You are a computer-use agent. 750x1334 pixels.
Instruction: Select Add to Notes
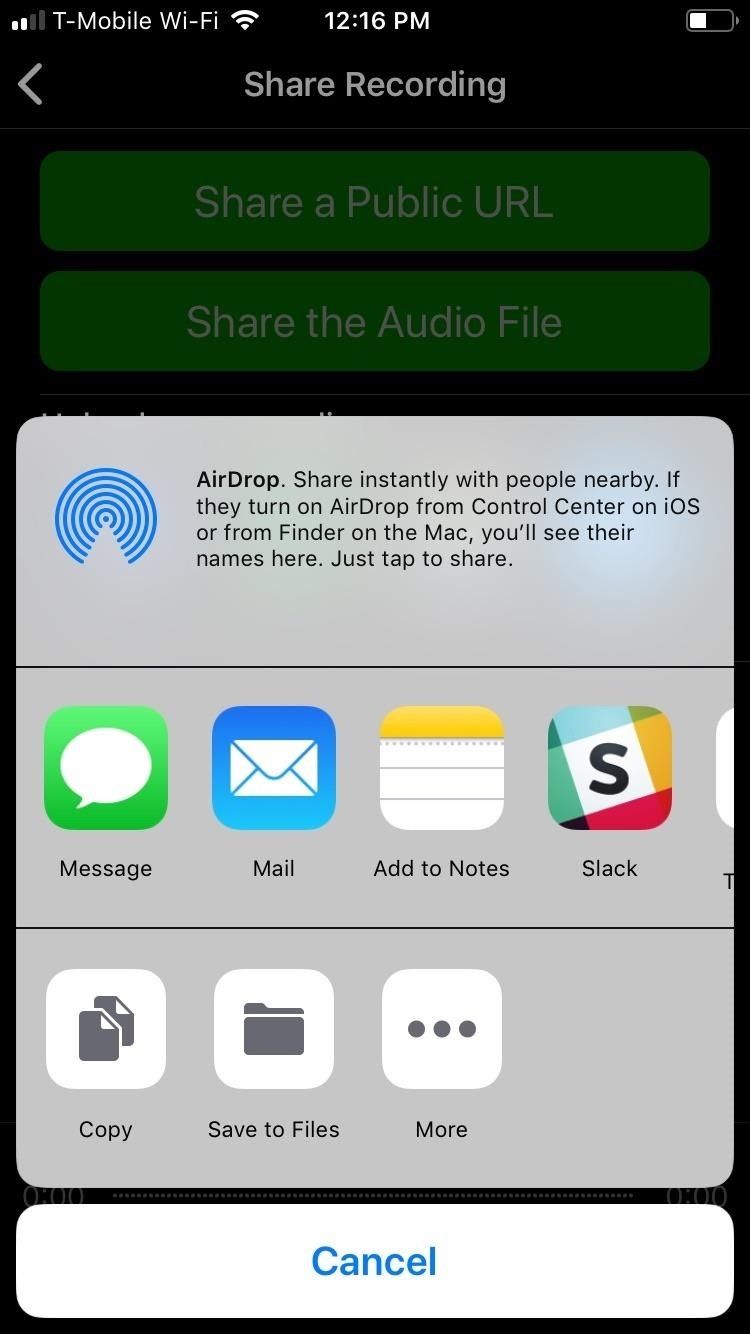click(x=442, y=768)
